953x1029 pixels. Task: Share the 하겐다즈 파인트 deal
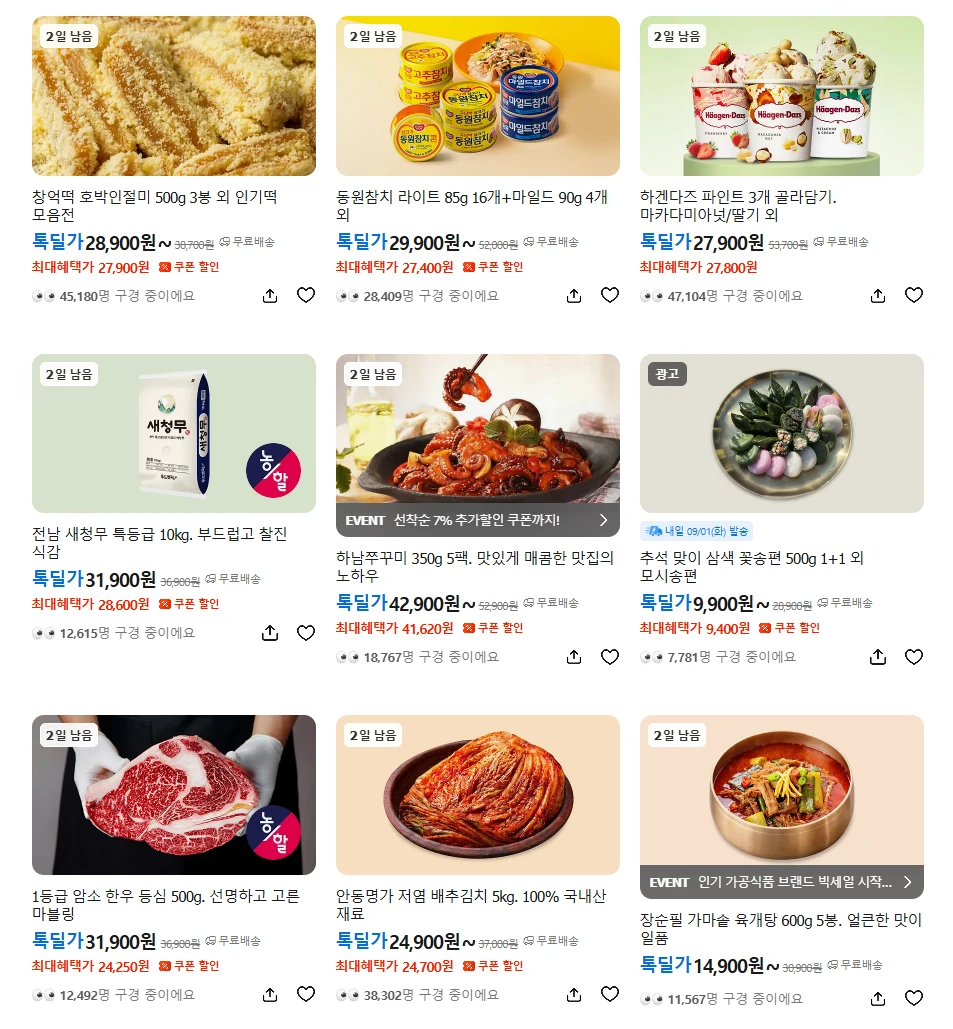(x=878, y=296)
